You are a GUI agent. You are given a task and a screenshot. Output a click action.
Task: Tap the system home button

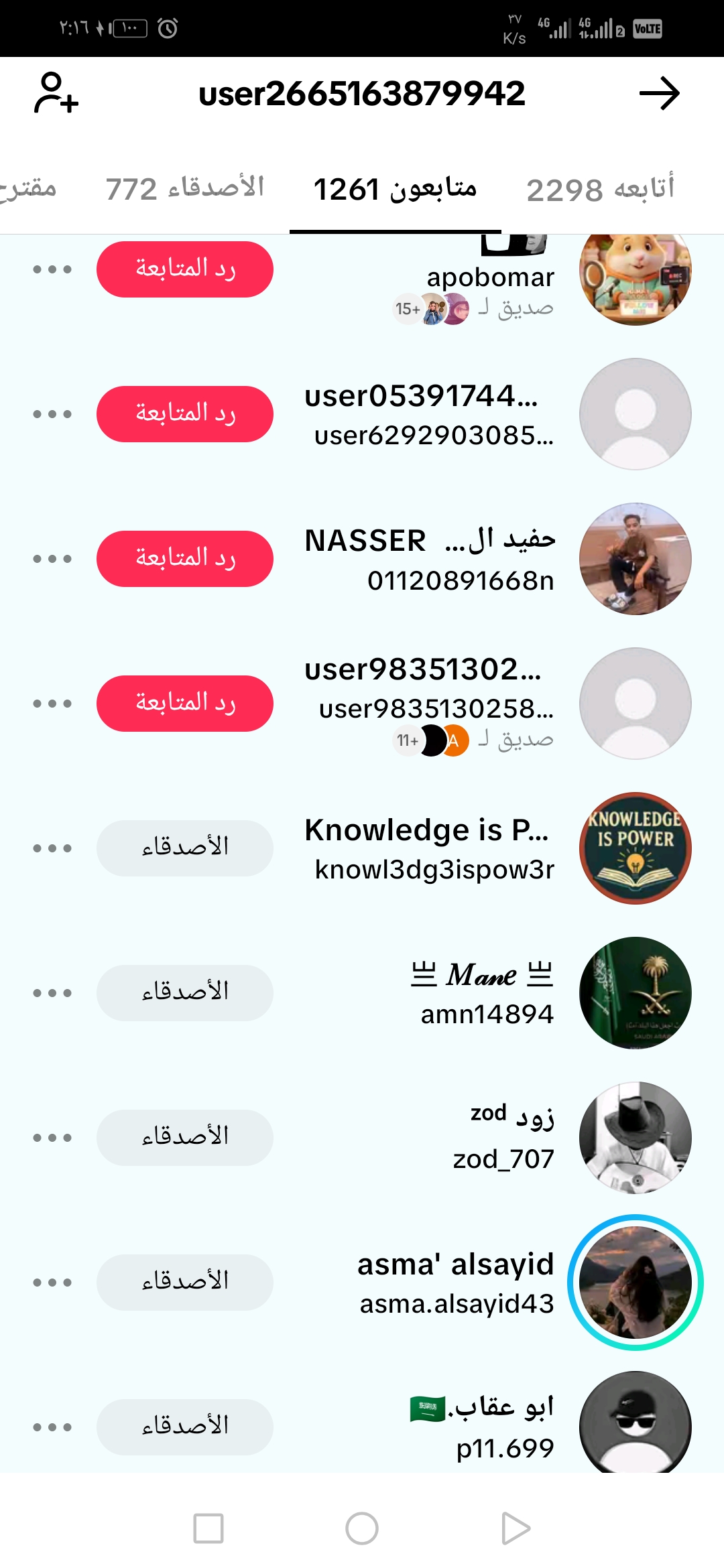[362, 1528]
